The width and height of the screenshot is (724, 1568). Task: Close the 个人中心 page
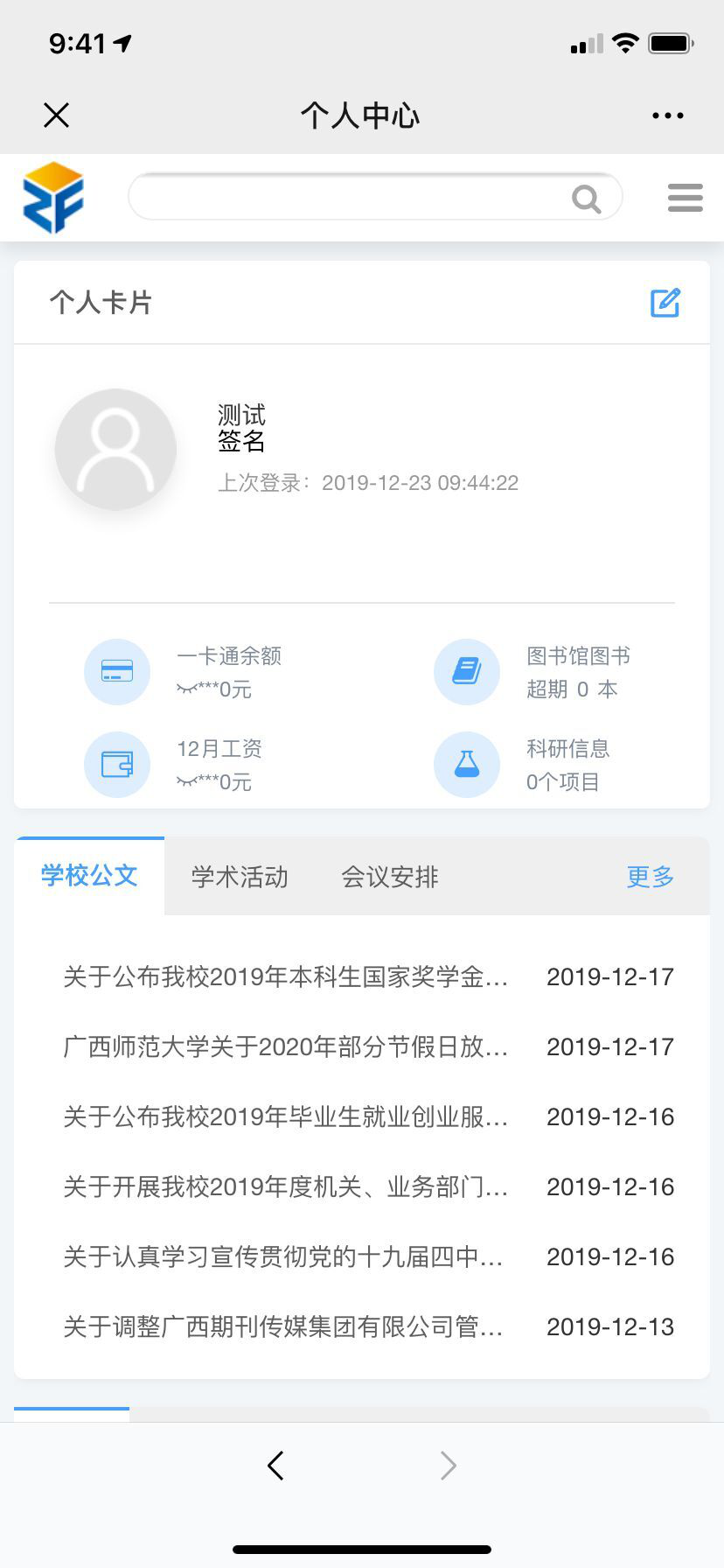(57, 115)
